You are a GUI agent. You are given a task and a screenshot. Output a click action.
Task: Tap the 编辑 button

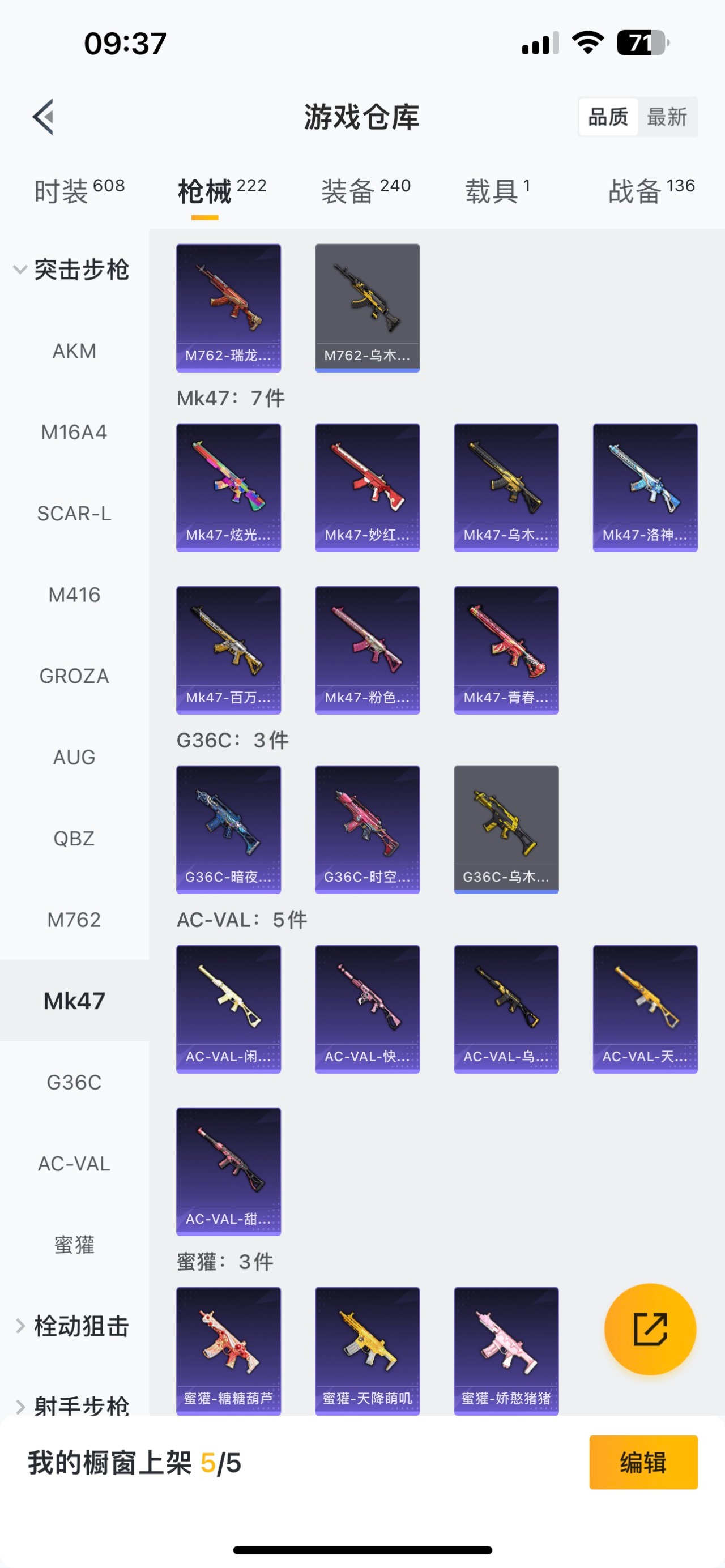(x=643, y=1462)
